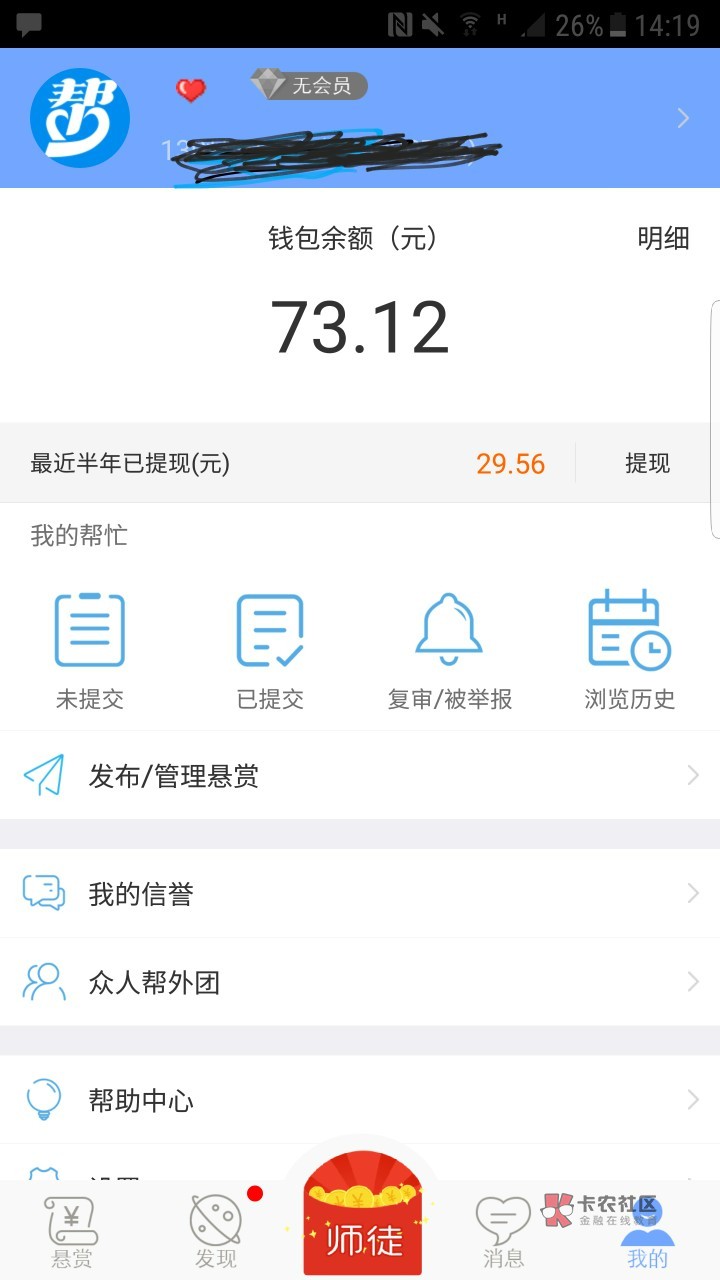Open the profile avatar in the header
720x1280 pixels.
click(x=80, y=118)
